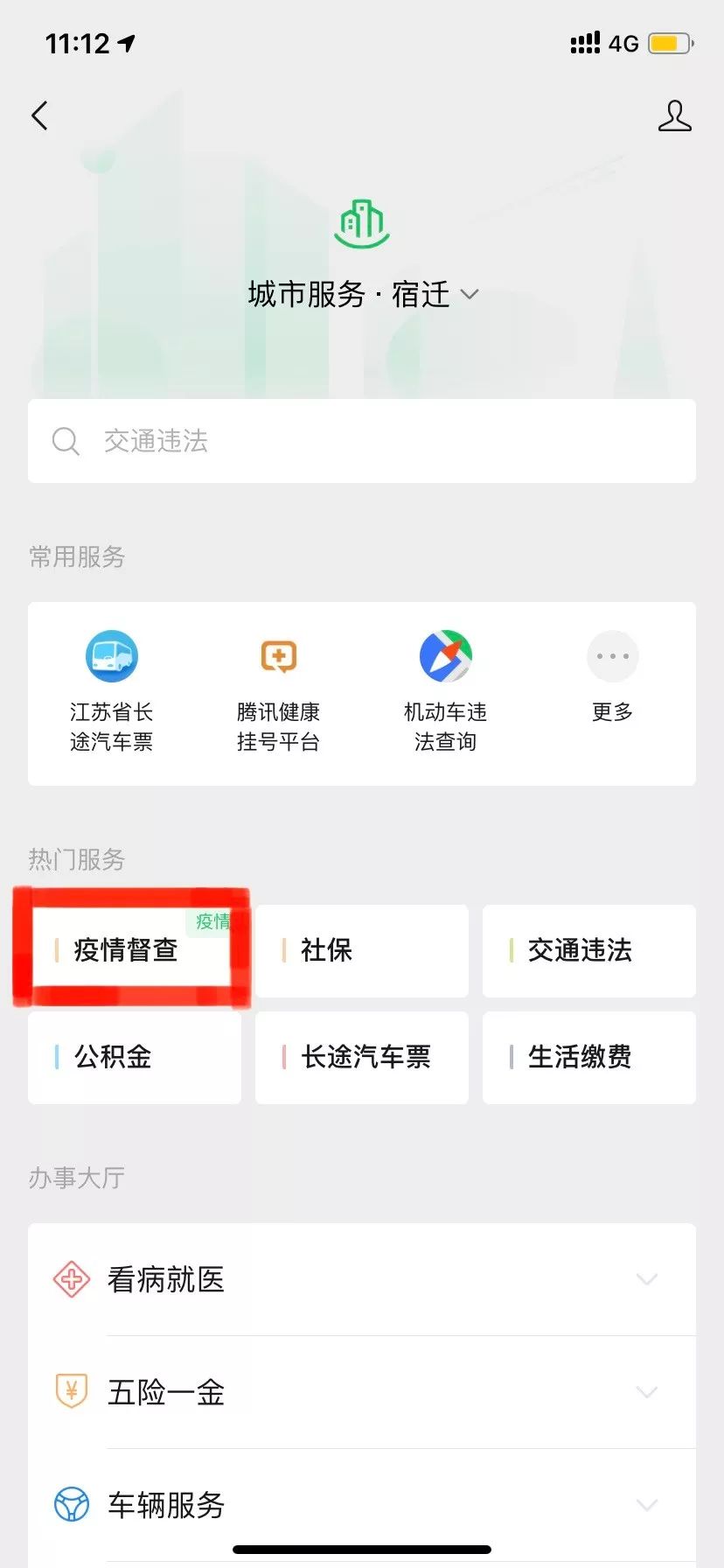Open the 生活缴费 service tile

click(x=588, y=1057)
